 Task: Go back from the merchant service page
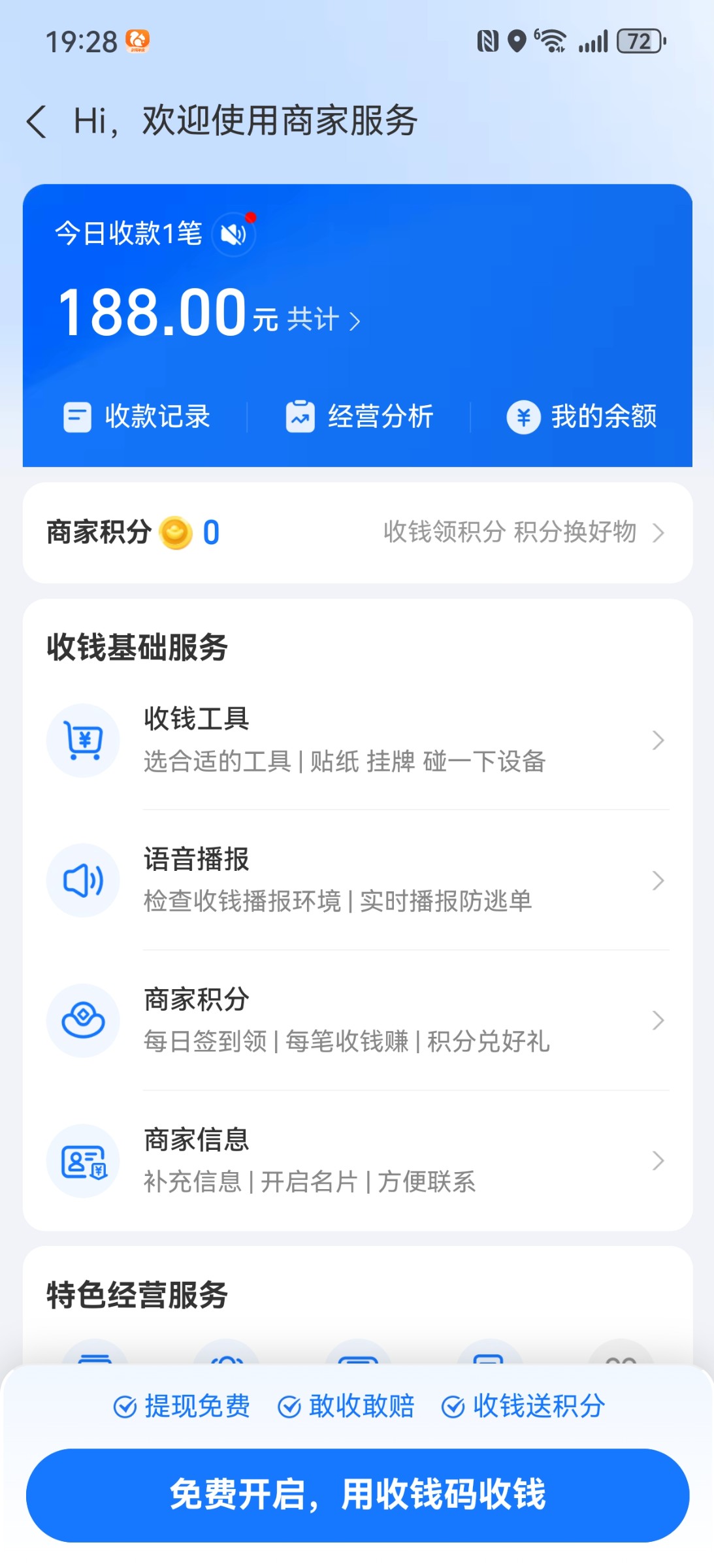click(x=37, y=122)
